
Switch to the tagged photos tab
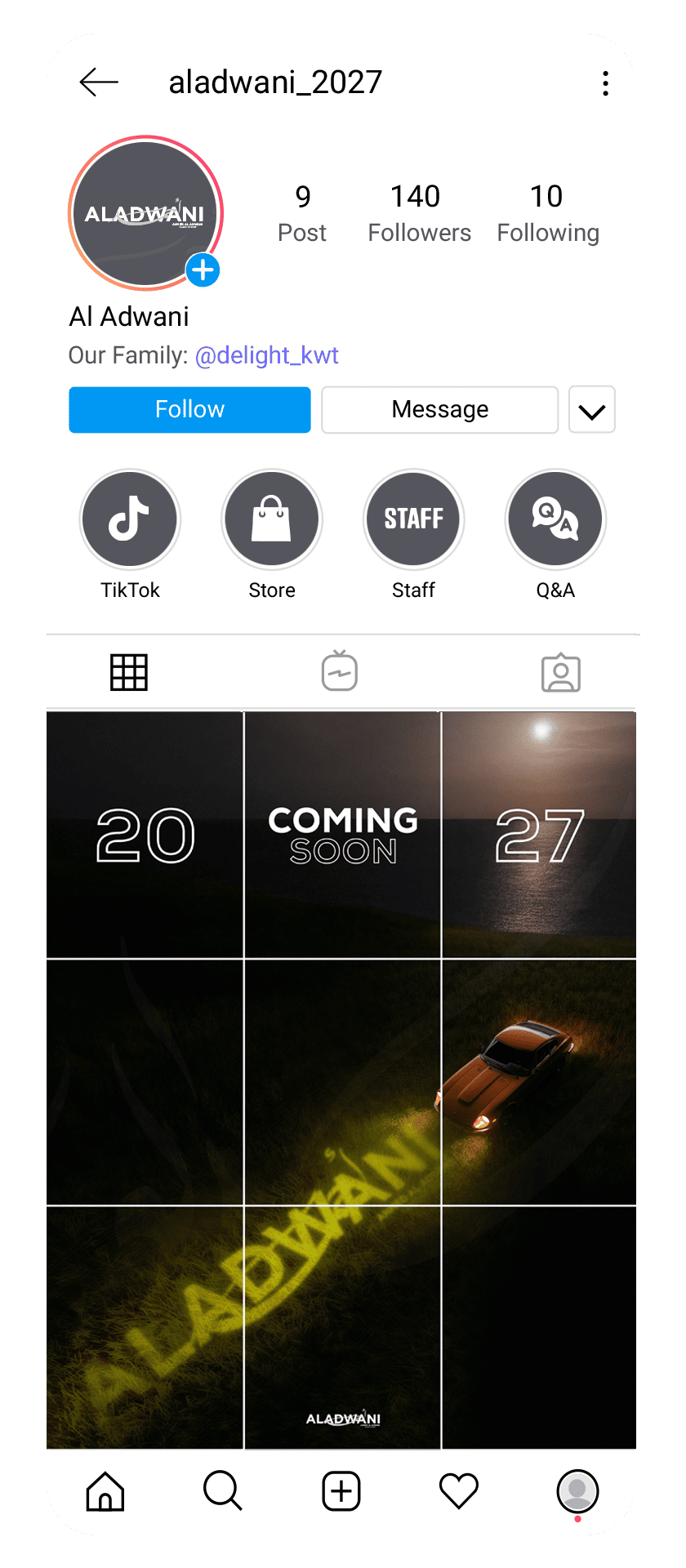561,673
